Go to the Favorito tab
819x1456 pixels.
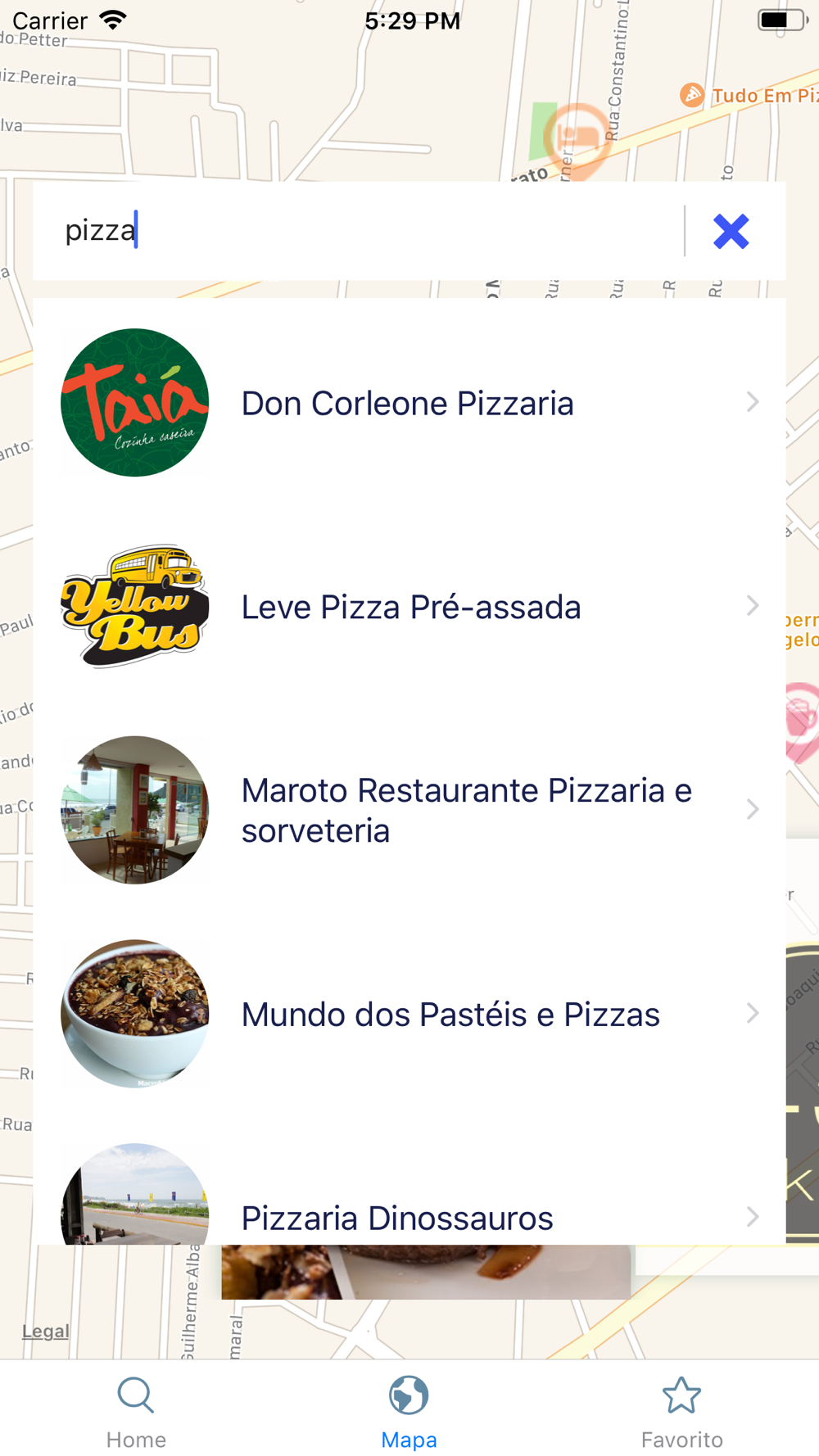pyautogui.click(x=681, y=1410)
